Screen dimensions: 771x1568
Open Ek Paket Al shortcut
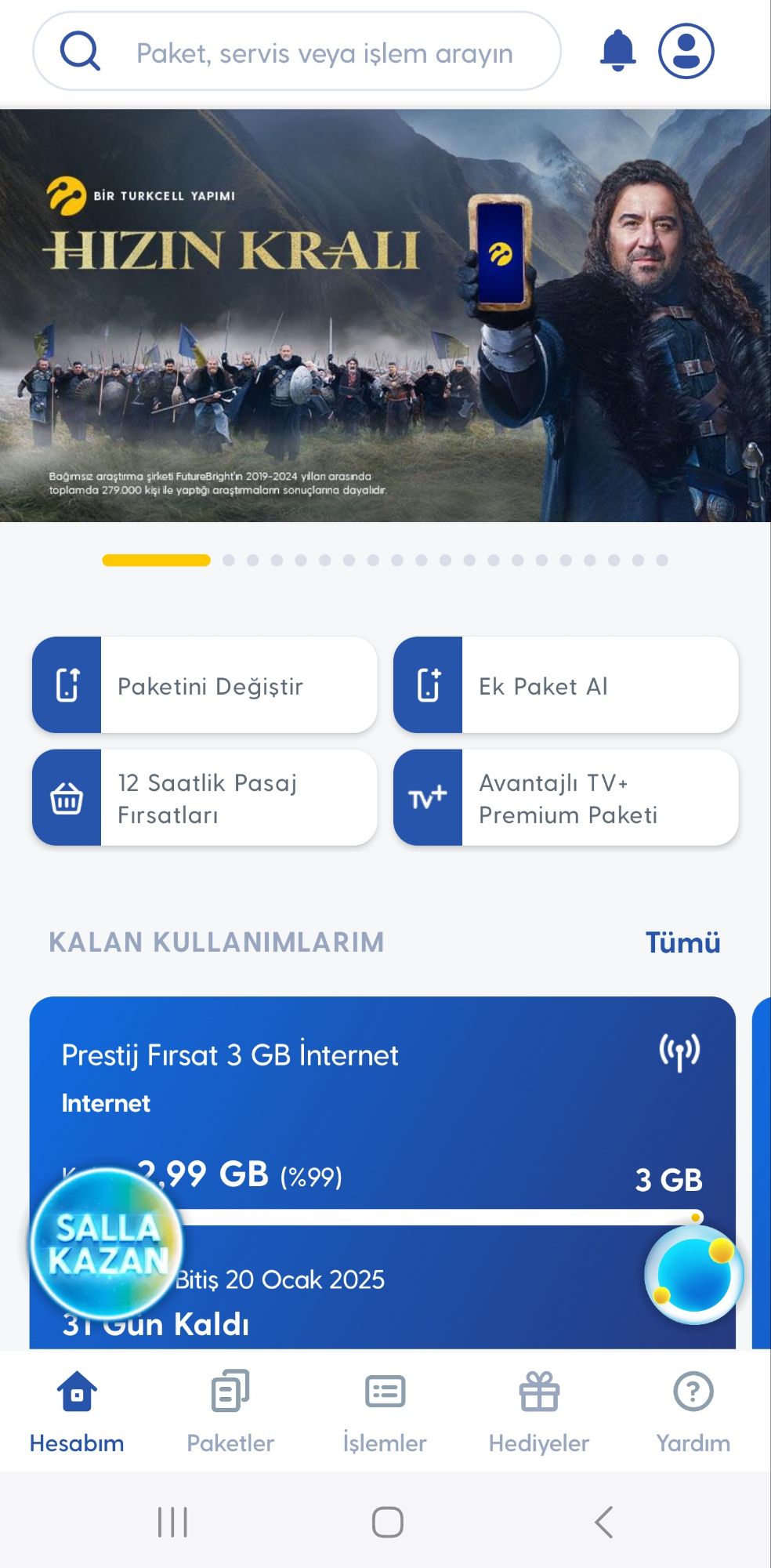pyautogui.click(x=566, y=685)
